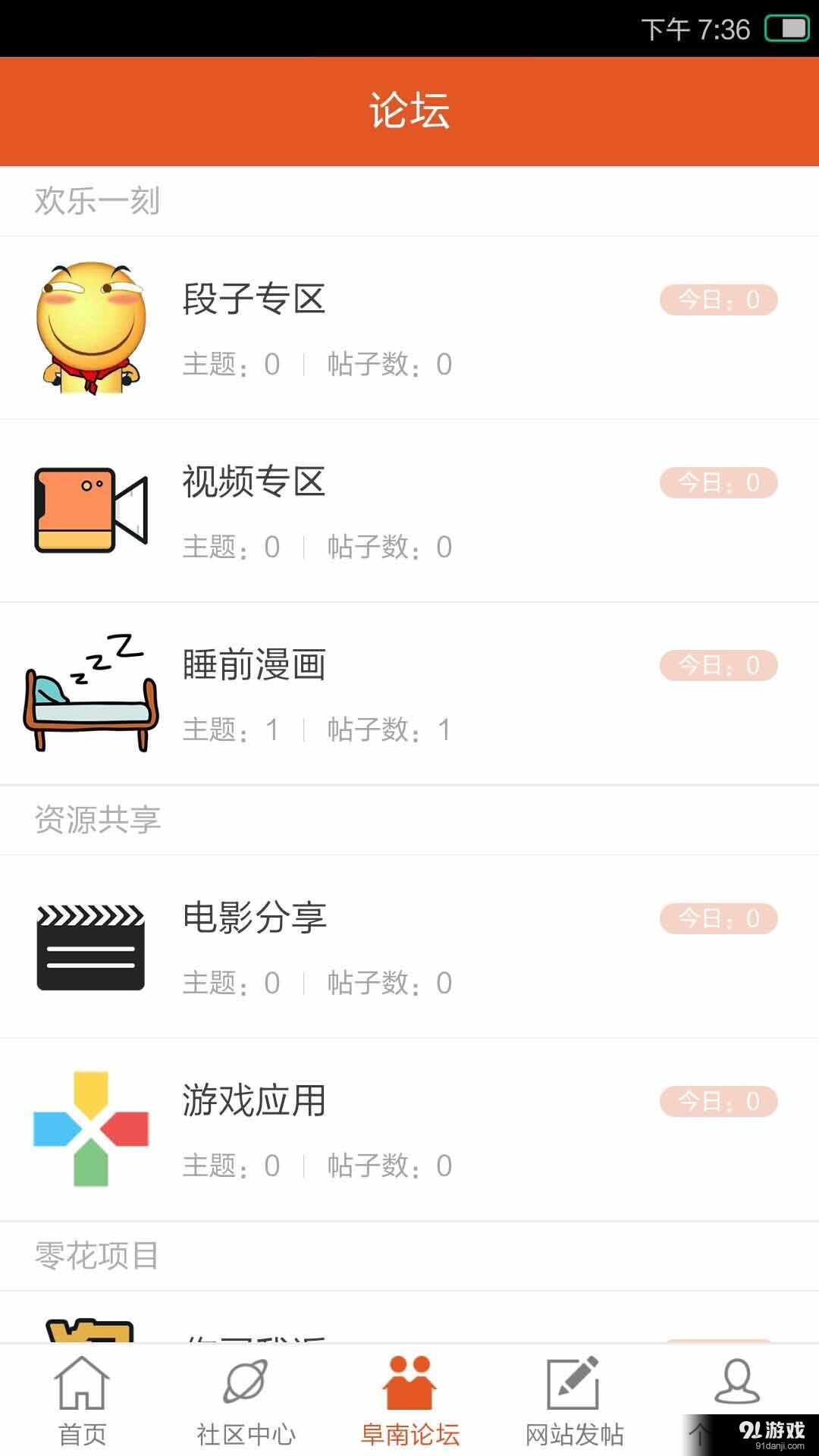
Task: Tap the planet icon above 社区中心
Action: tap(246, 1394)
